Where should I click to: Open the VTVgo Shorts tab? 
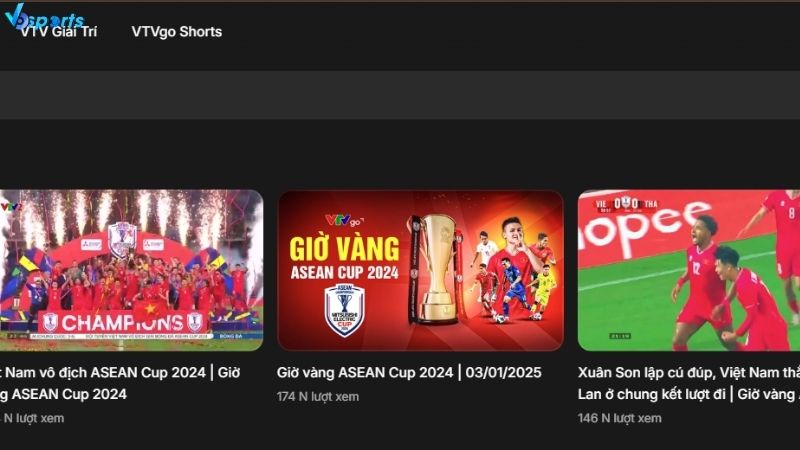[x=177, y=32]
